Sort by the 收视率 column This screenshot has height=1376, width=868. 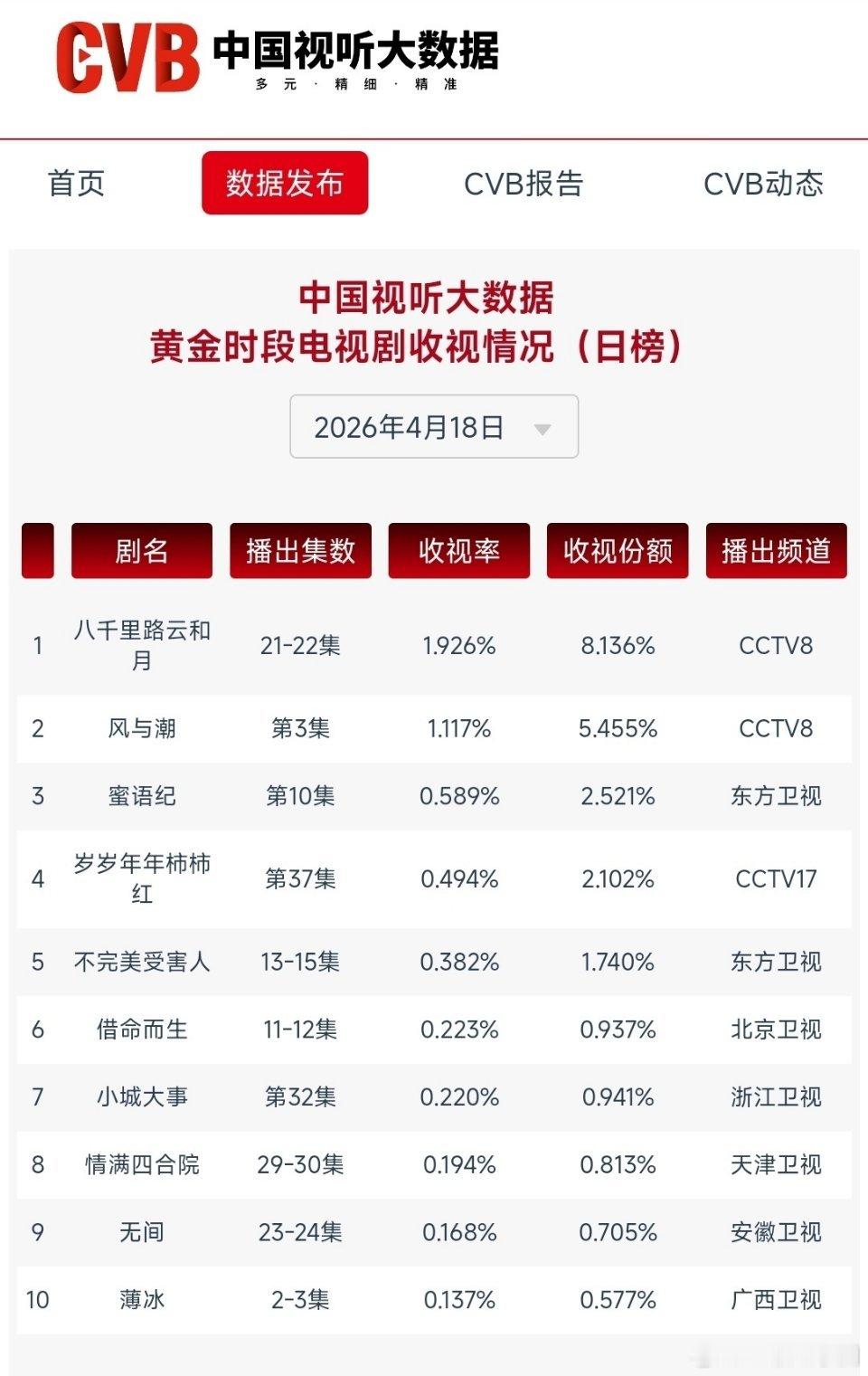click(x=458, y=551)
